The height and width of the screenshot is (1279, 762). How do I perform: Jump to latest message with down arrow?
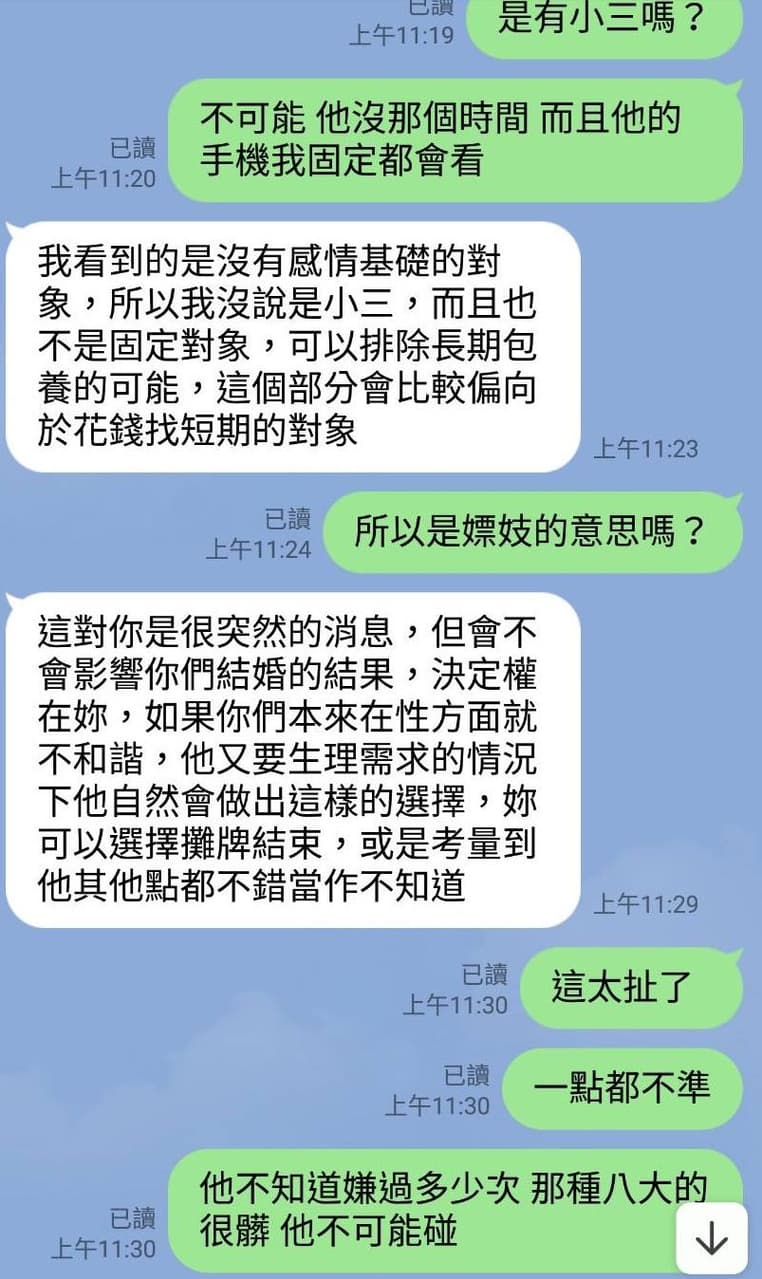(712, 1238)
